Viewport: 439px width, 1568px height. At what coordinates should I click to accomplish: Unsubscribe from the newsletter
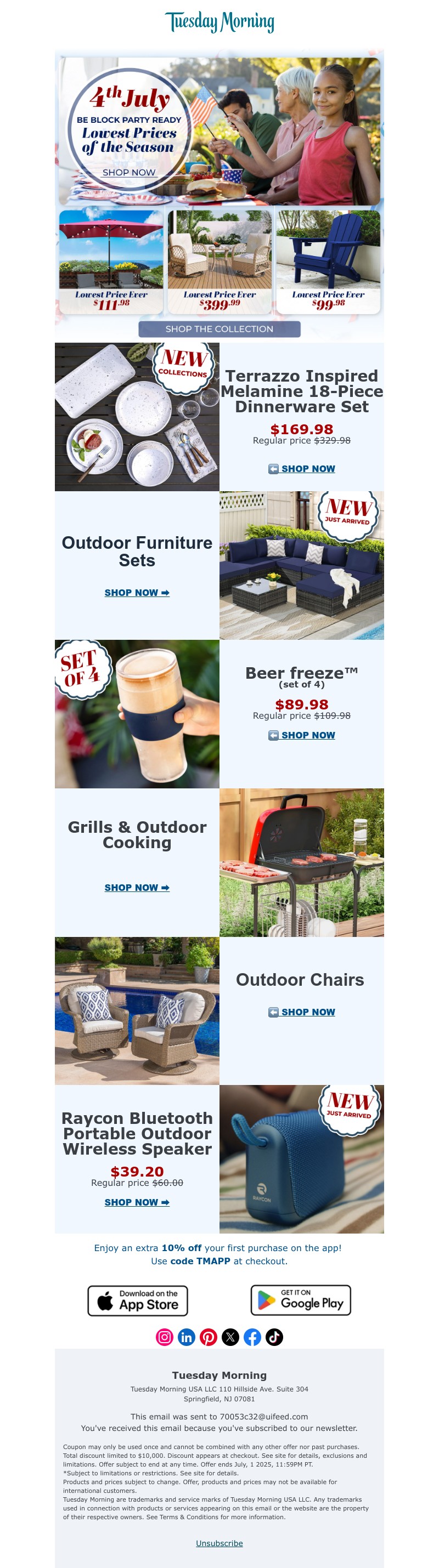pyautogui.click(x=219, y=1543)
